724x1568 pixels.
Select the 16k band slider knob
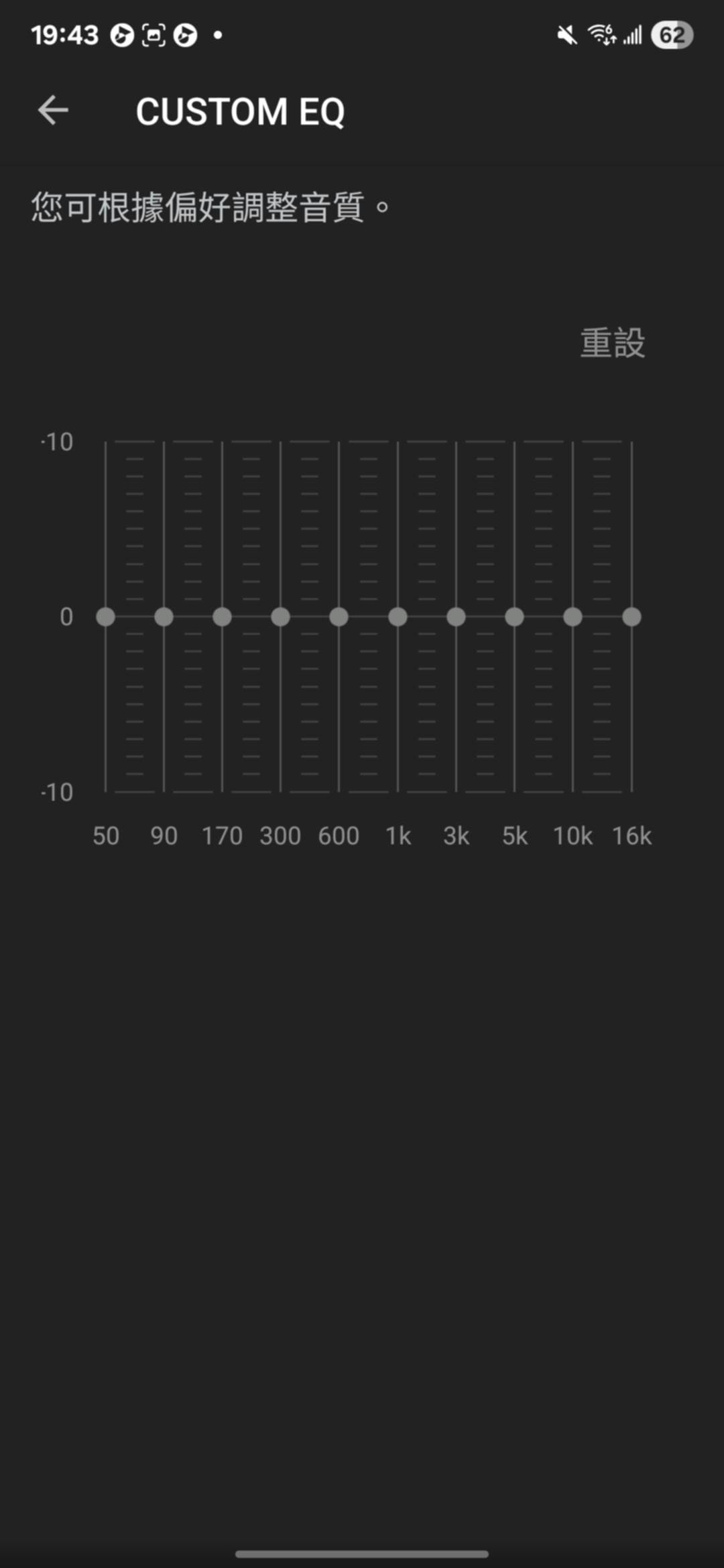[x=631, y=616]
